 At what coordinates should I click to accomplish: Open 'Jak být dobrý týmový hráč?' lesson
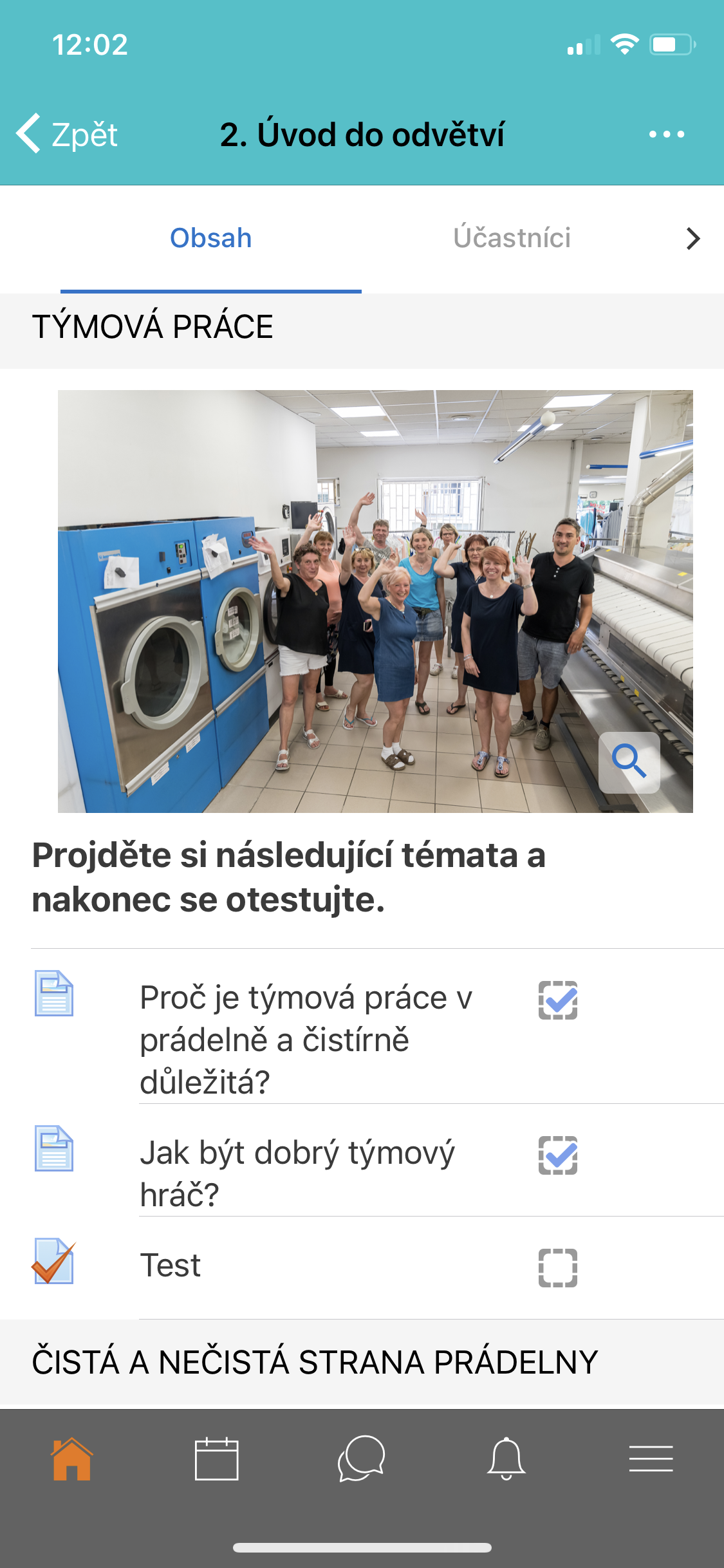click(x=297, y=1173)
